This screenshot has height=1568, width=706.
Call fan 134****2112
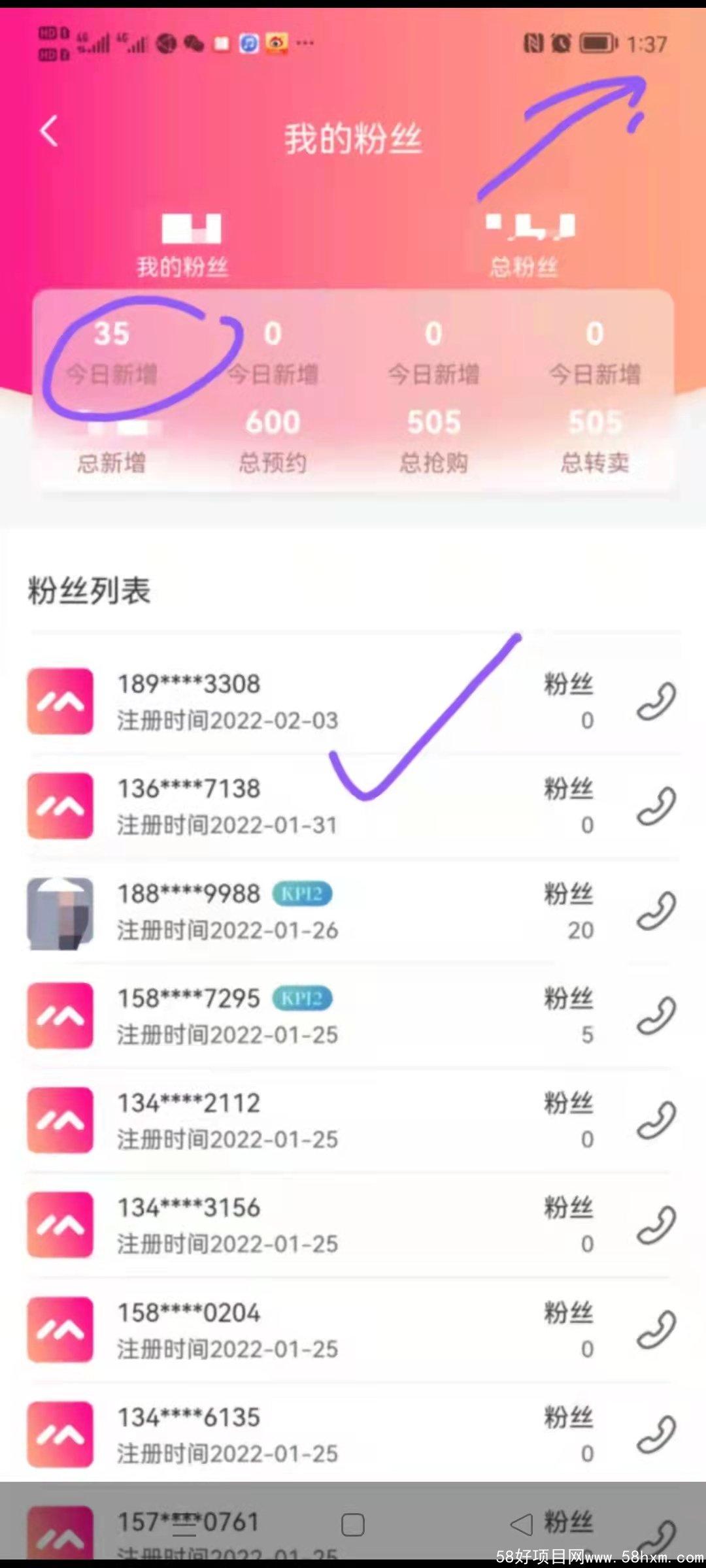(x=656, y=1120)
